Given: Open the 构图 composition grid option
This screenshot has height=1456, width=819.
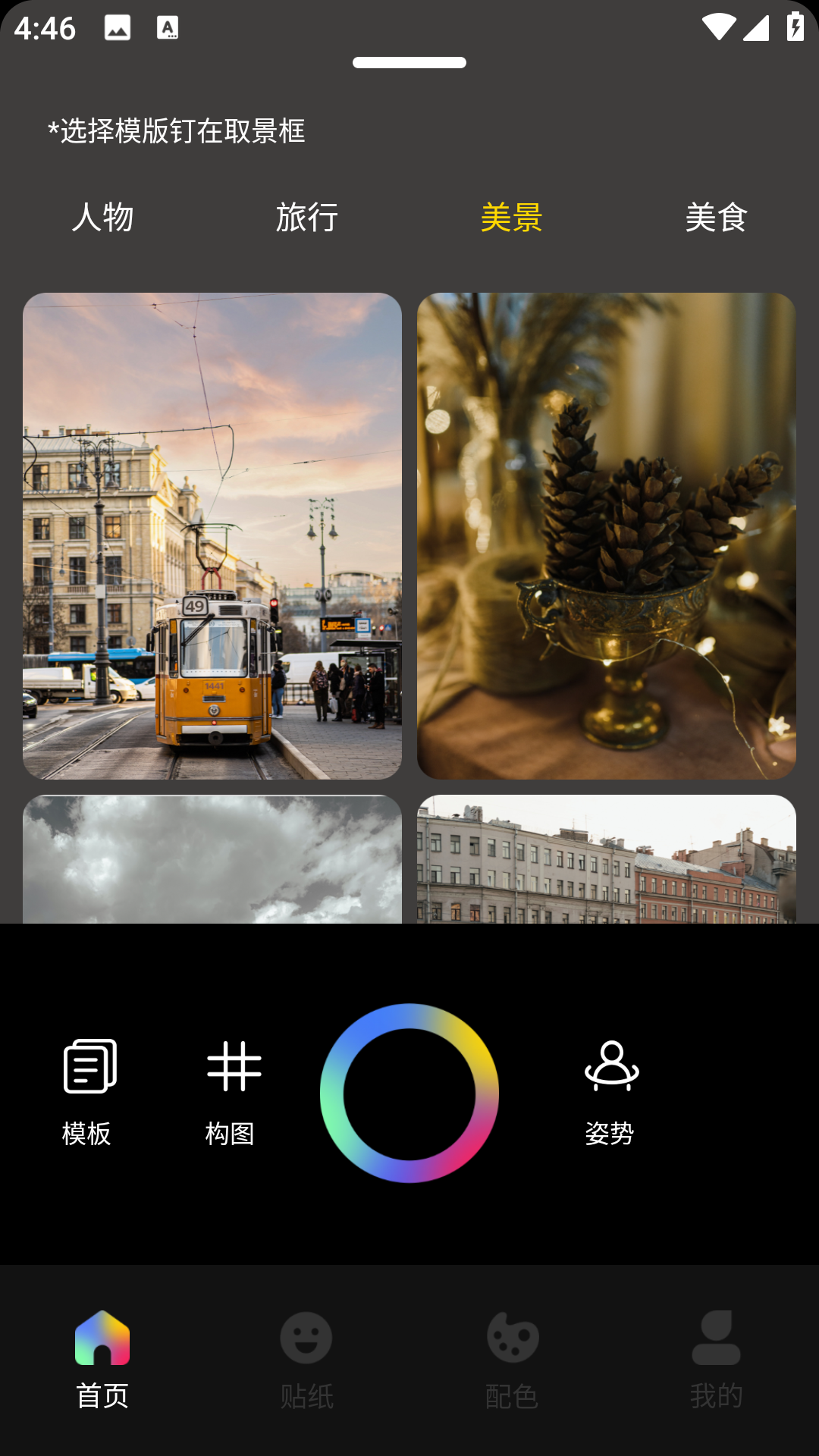Looking at the screenshot, I should 232,1090.
